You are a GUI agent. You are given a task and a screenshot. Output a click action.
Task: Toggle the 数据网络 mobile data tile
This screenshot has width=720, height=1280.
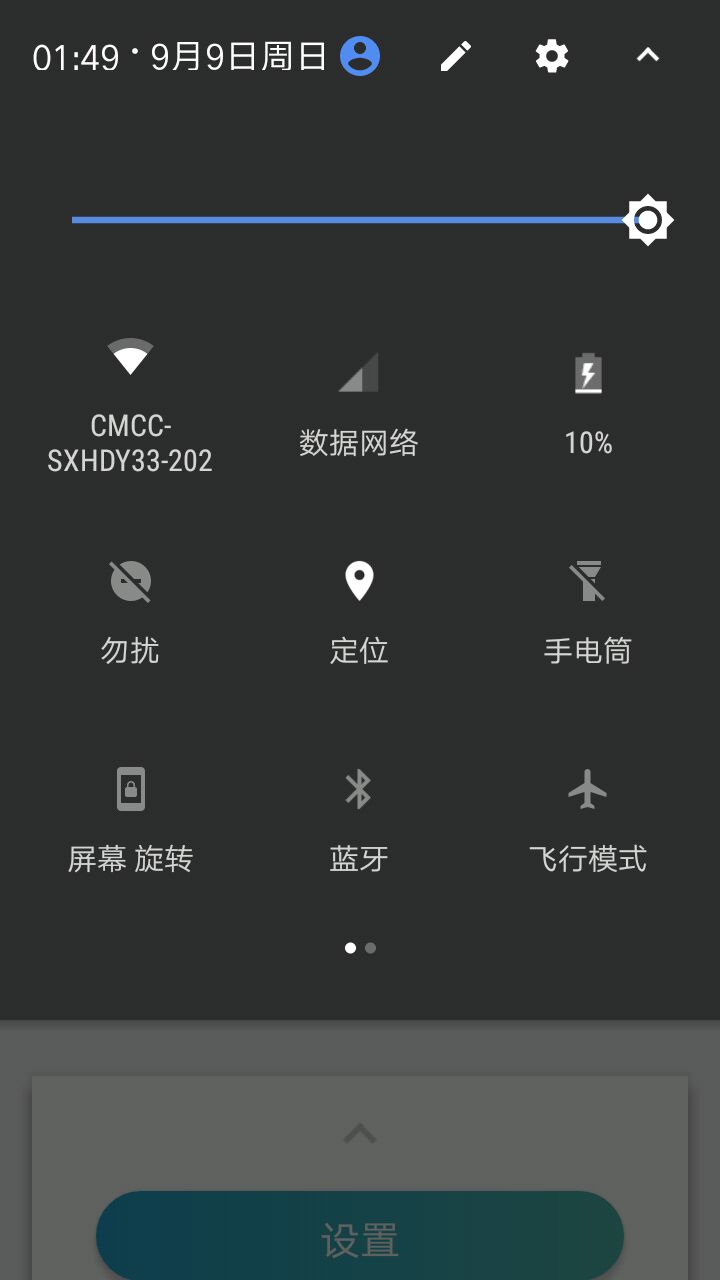[358, 374]
